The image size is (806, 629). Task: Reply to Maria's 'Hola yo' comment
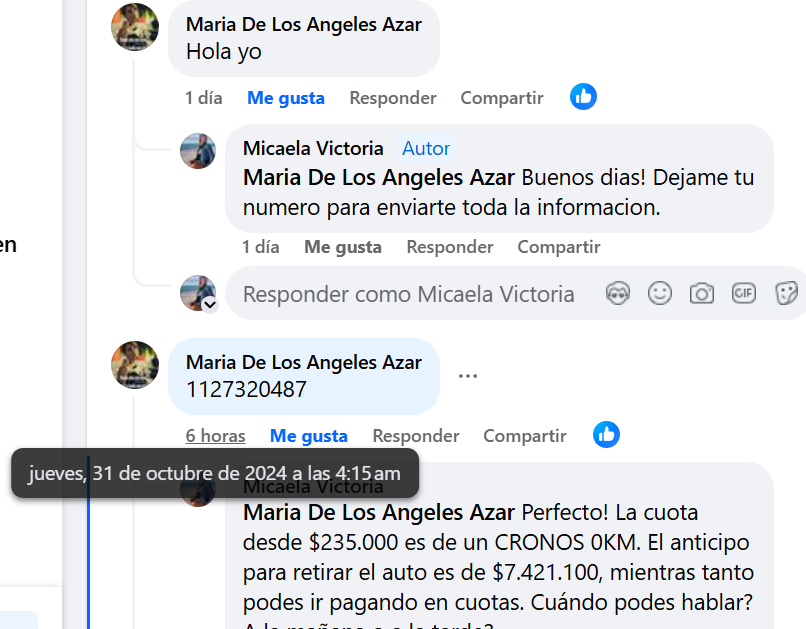click(x=392, y=98)
